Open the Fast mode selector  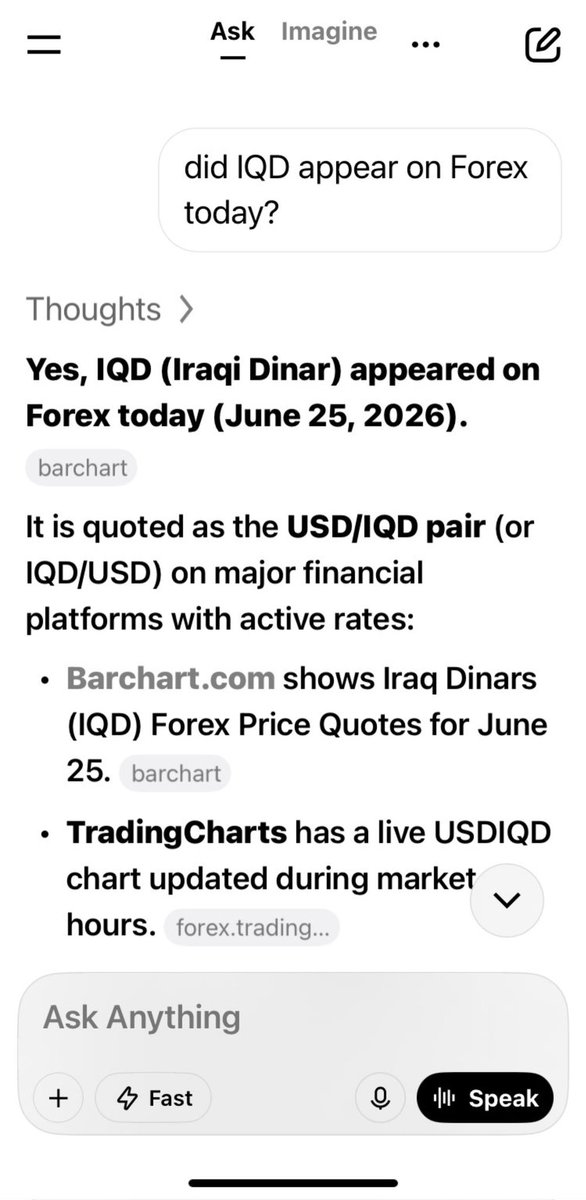[153, 1098]
